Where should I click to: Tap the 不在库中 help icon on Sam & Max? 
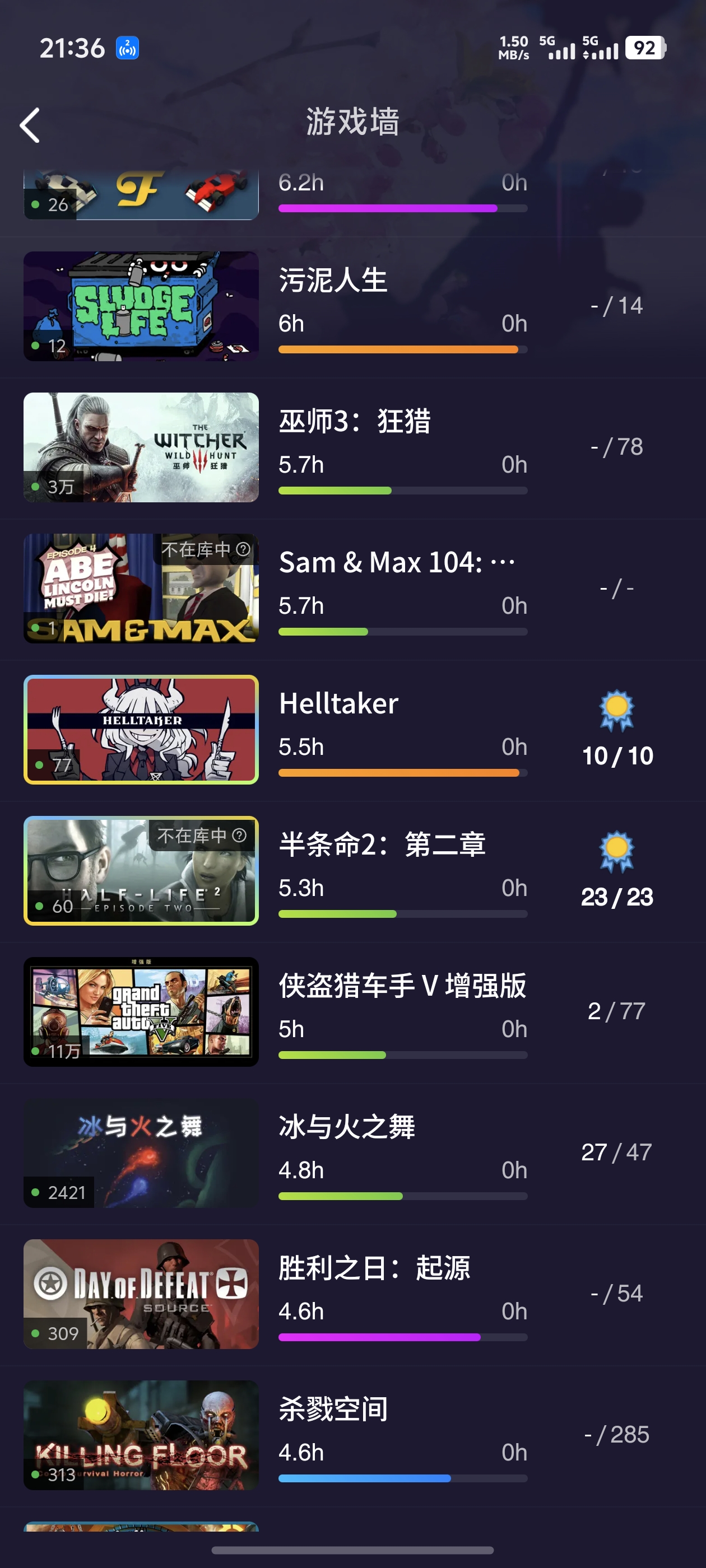(x=243, y=550)
